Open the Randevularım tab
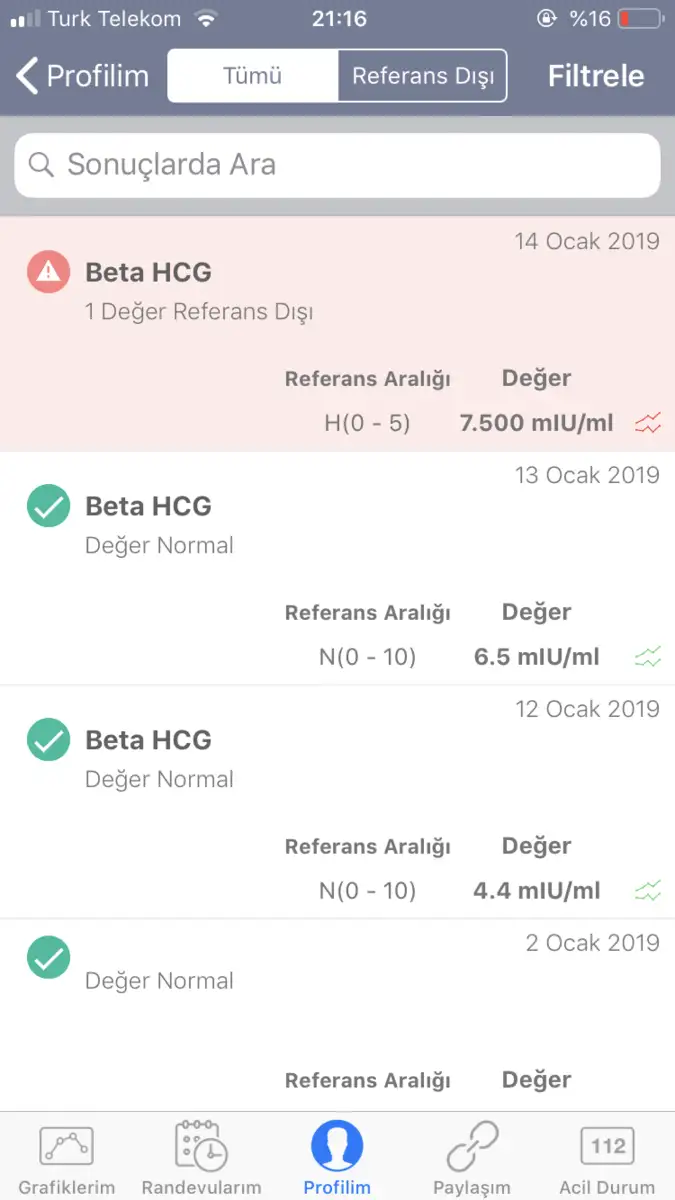The width and height of the screenshot is (675, 1200). pos(201,1158)
